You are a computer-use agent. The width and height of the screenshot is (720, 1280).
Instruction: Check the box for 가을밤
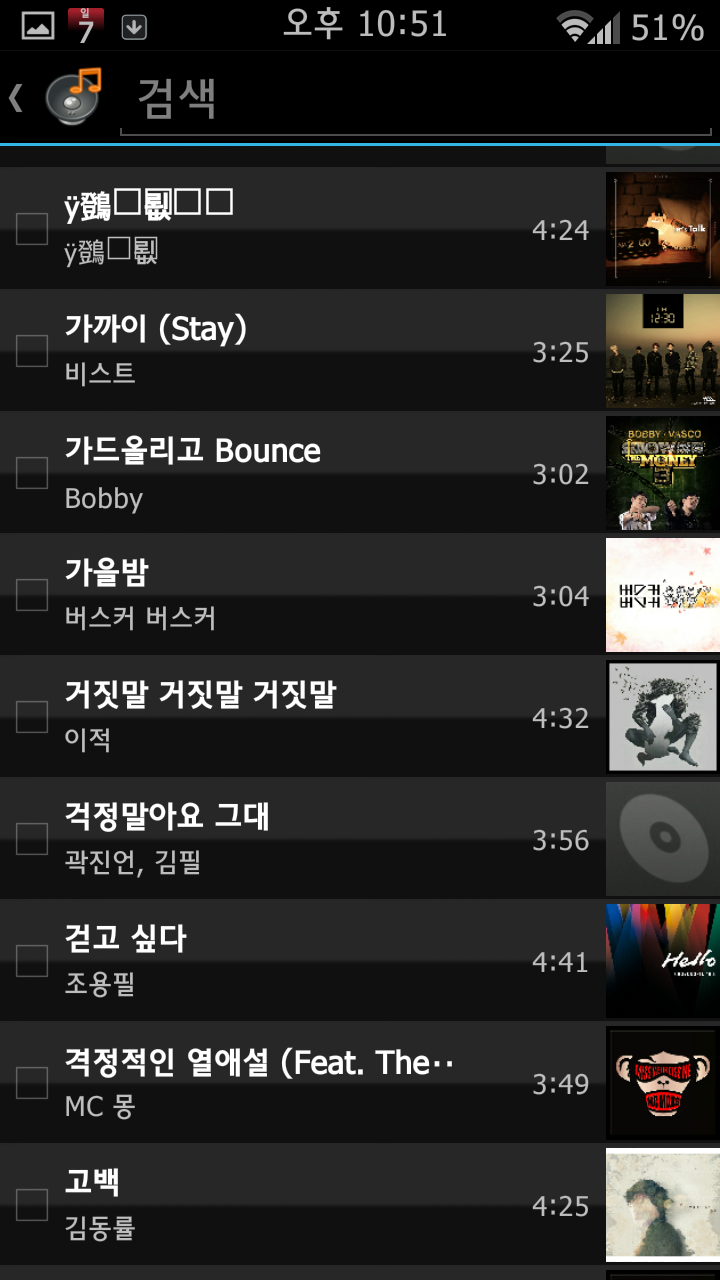(x=32, y=595)
